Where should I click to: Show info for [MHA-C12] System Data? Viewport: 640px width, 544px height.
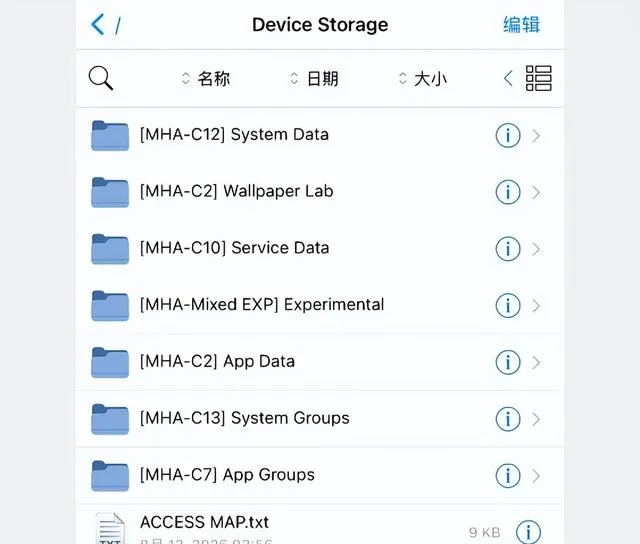(508, 135)
